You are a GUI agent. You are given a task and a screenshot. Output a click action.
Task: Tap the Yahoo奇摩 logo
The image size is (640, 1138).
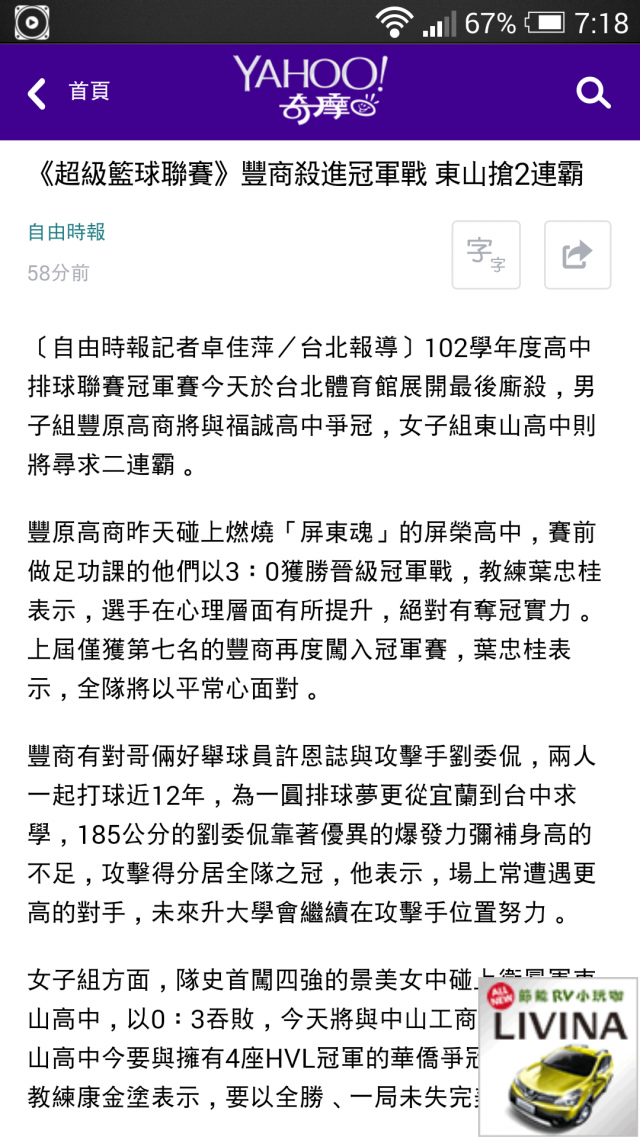[x=310, y=90]
